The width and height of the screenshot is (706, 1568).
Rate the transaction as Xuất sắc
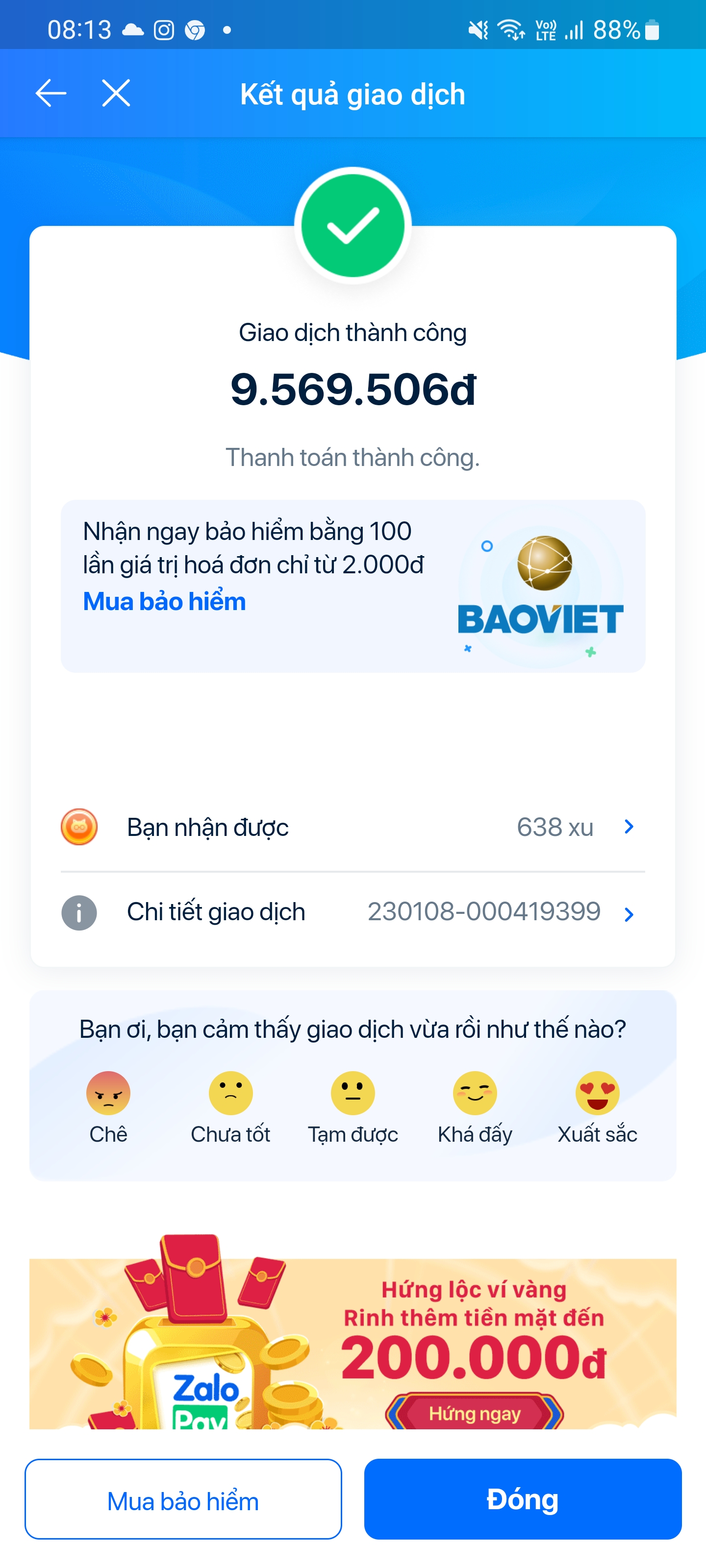click(x=597, y=1094)
